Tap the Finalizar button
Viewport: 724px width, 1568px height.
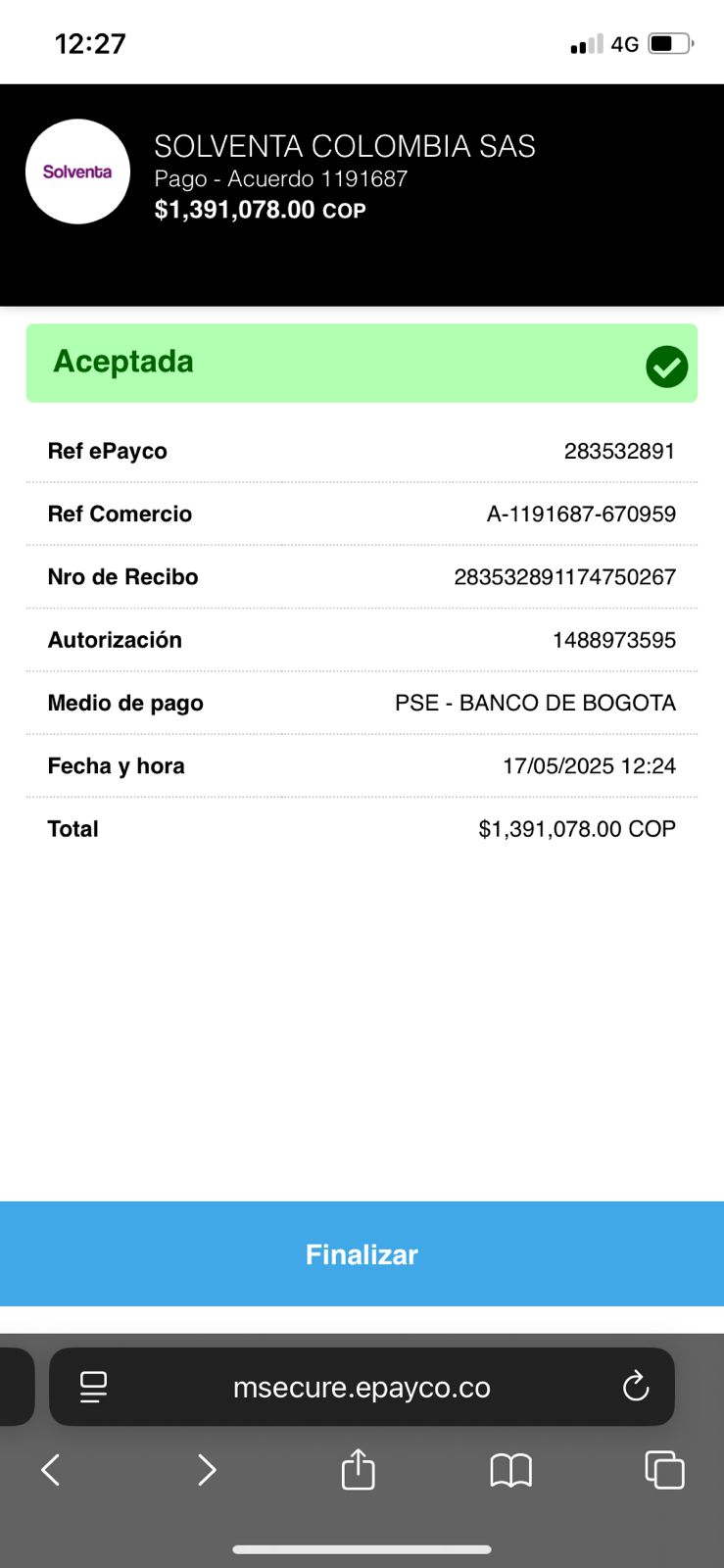click(362, 1254)
